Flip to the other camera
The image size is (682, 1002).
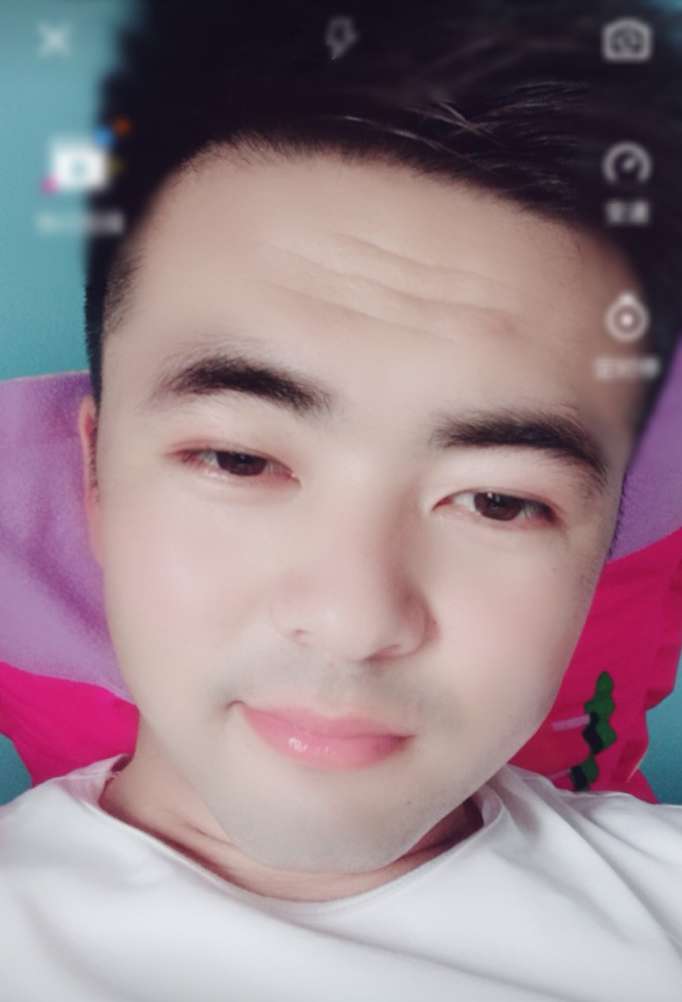[x=627, y=41]
